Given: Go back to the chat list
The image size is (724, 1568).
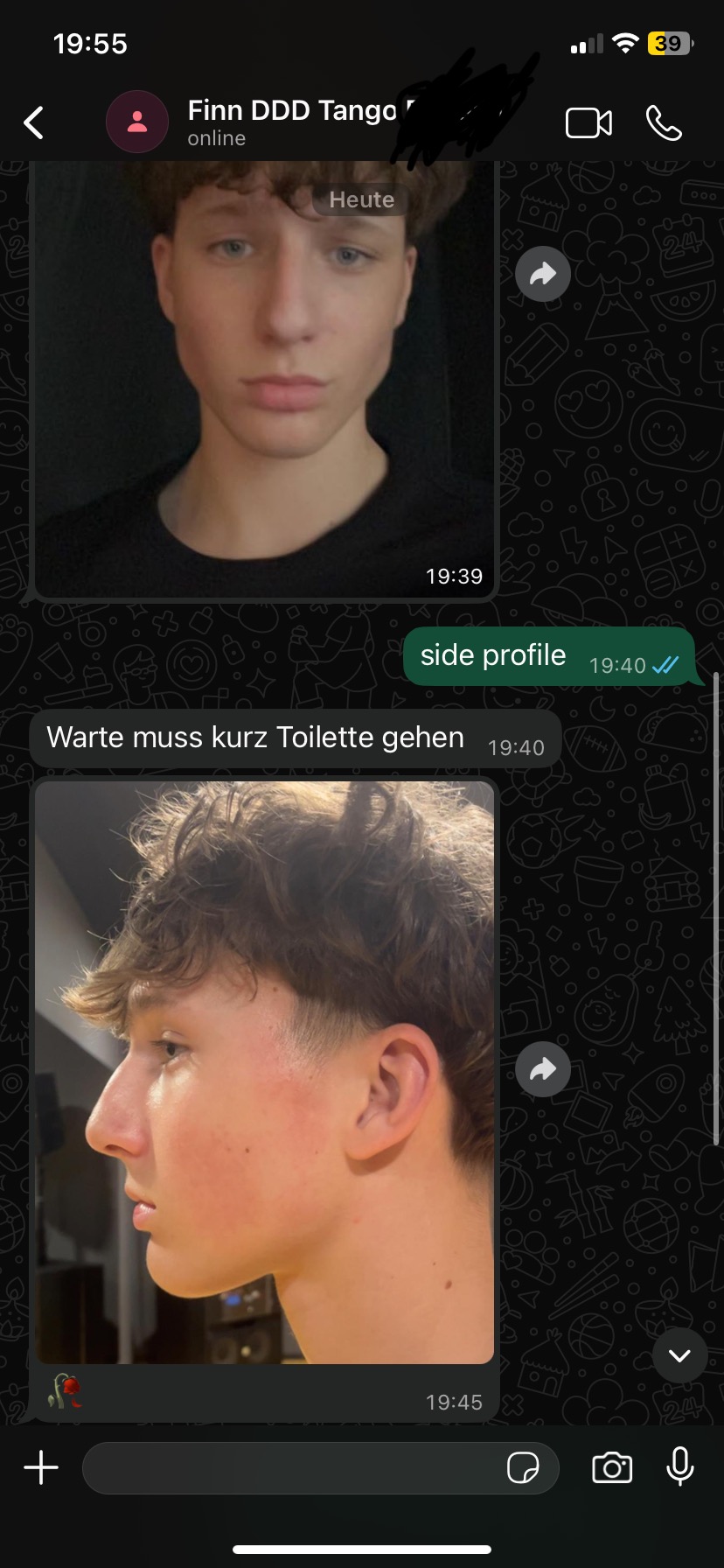Looking at the screenshot, I should tap(33, 123).
